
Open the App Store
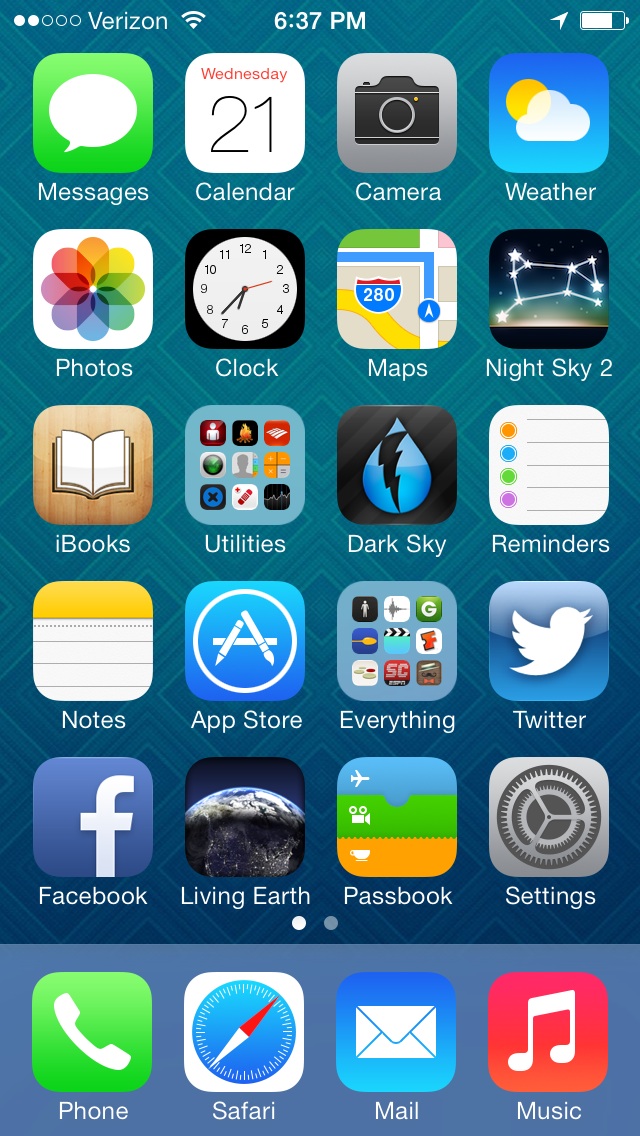(x=245, y=641)
